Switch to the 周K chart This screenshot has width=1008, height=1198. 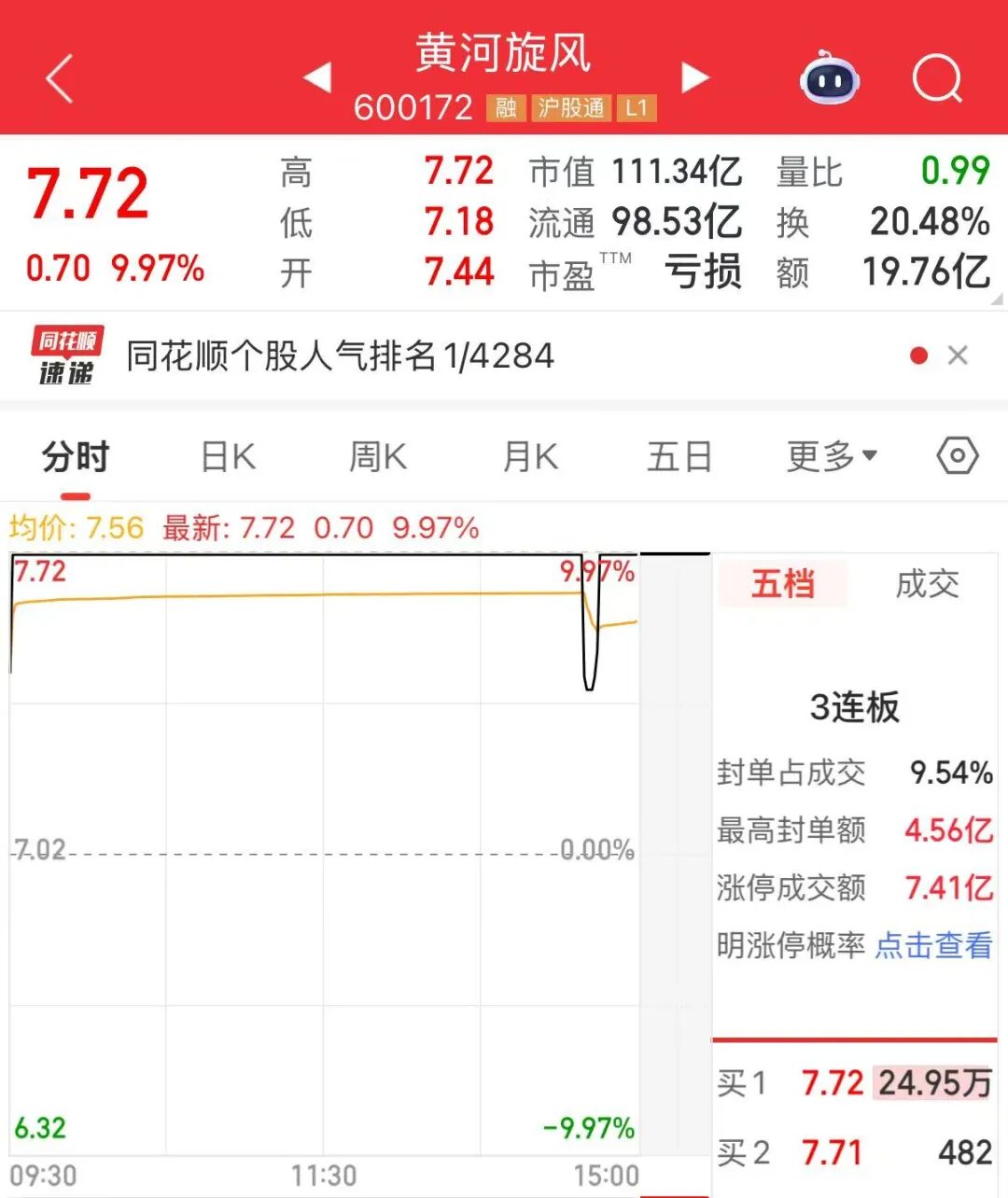pos(378,457)
